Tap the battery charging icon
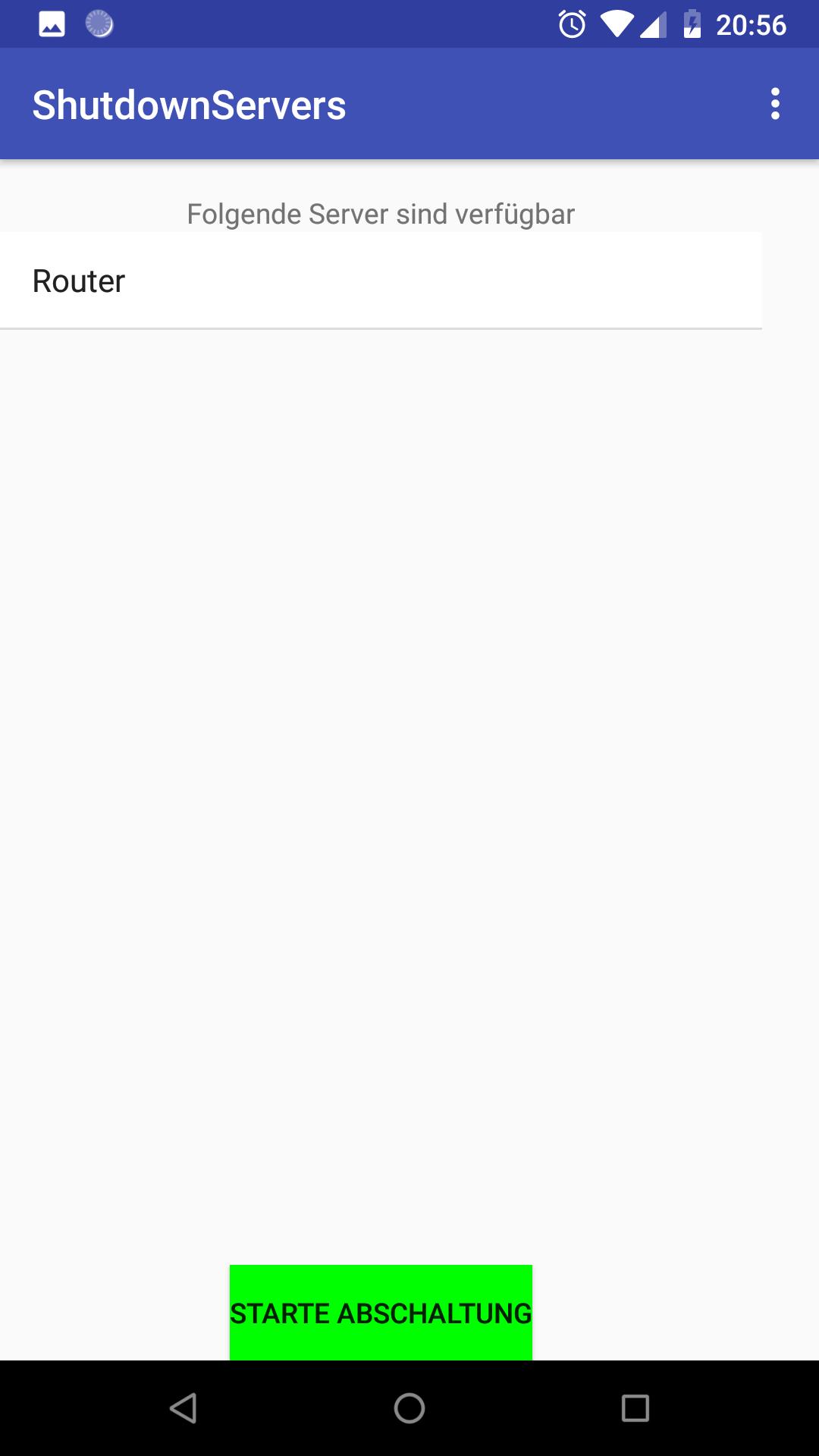The height and width of the screenshot is (1456, 819). coord(692,24)
